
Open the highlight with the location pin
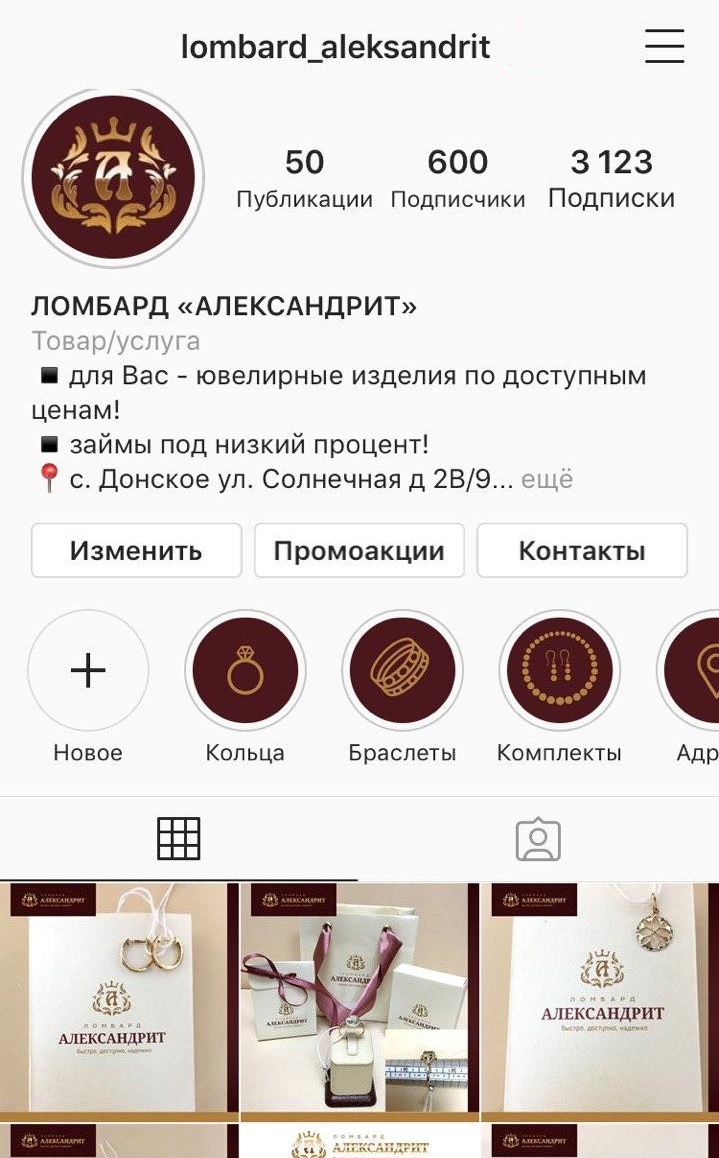[x=691, y=671]
